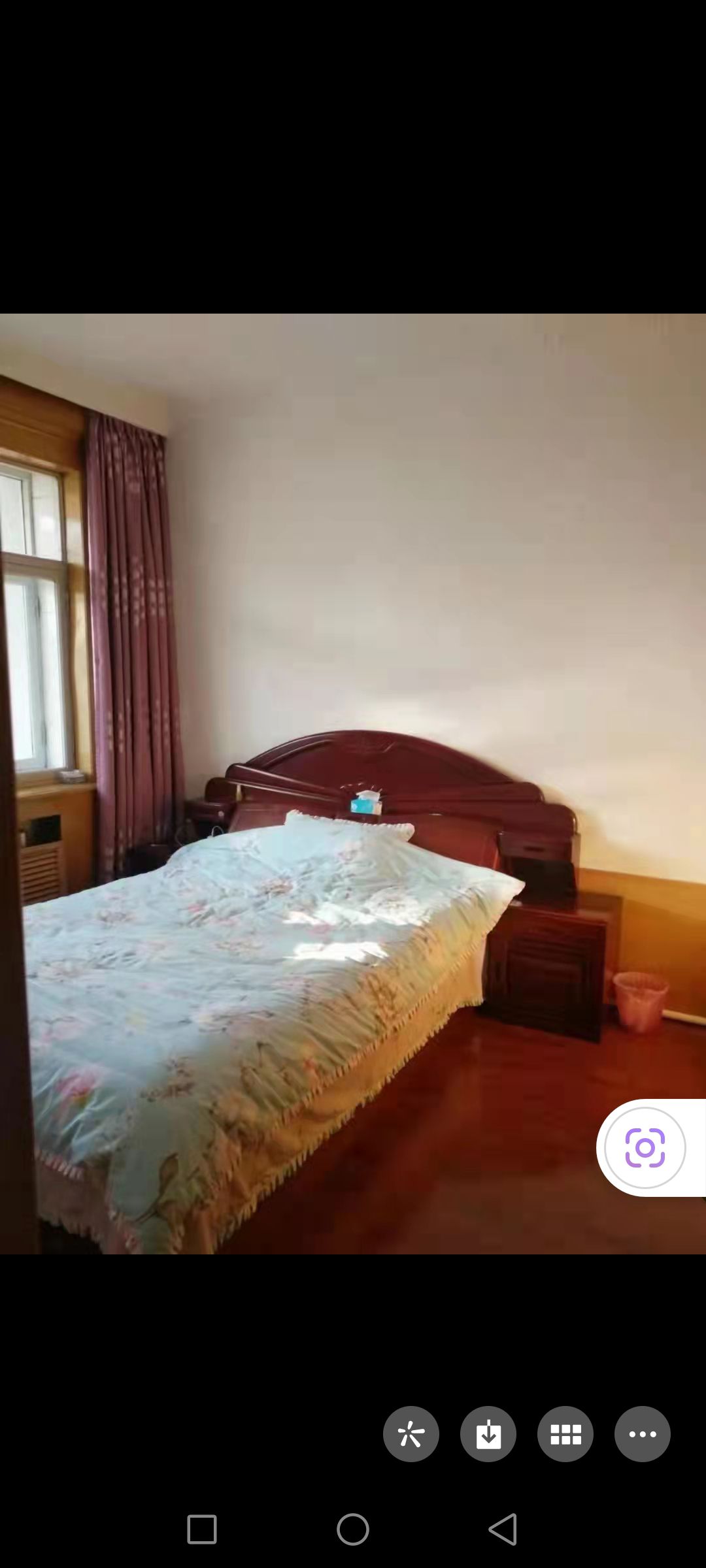Screen dimensions: 706x1568
Task: Open the grid view of all images
Action: 565,1434
